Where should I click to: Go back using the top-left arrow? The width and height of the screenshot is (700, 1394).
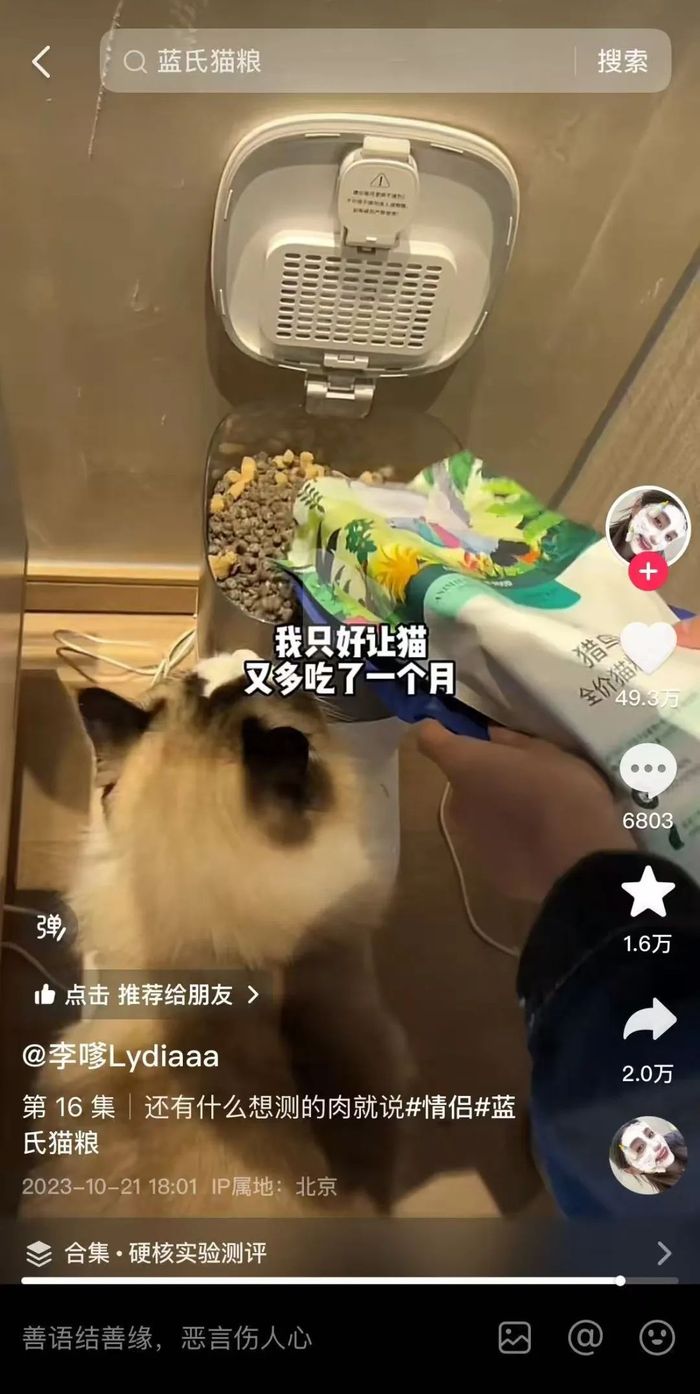(x=41, y=62)
